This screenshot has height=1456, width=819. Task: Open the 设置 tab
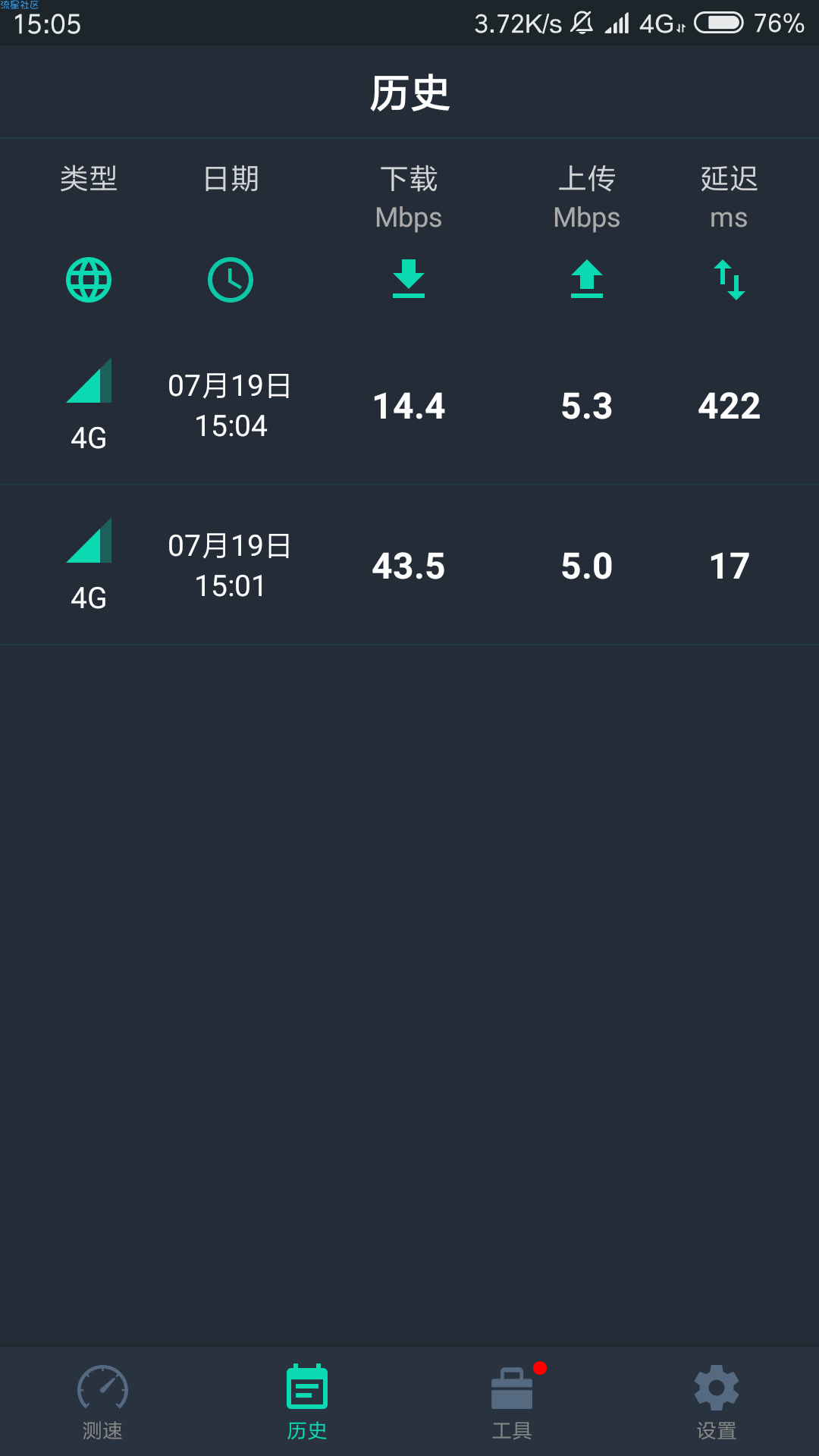(717, 1402)
